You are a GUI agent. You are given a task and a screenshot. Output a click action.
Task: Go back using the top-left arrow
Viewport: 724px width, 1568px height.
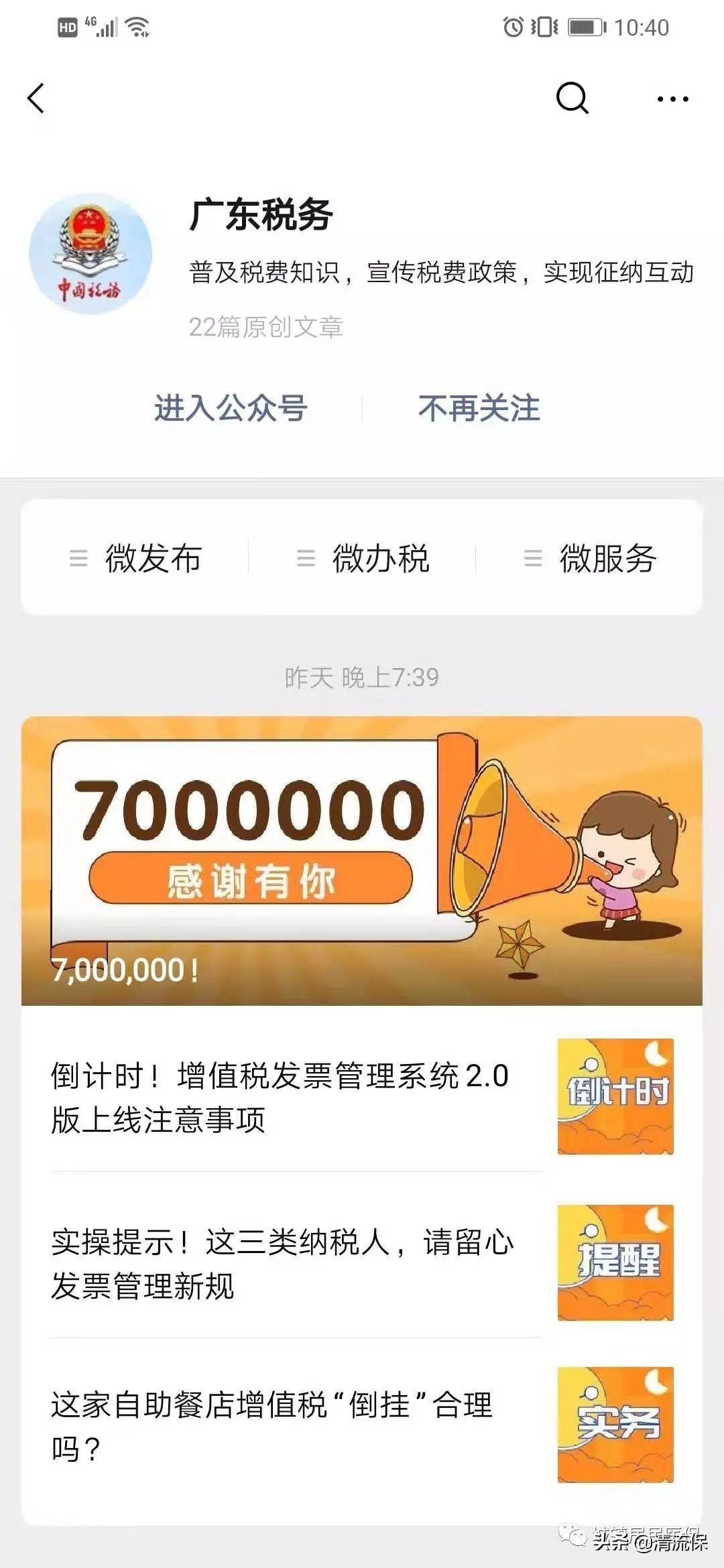pyautogui.click(x=36, y=99)
